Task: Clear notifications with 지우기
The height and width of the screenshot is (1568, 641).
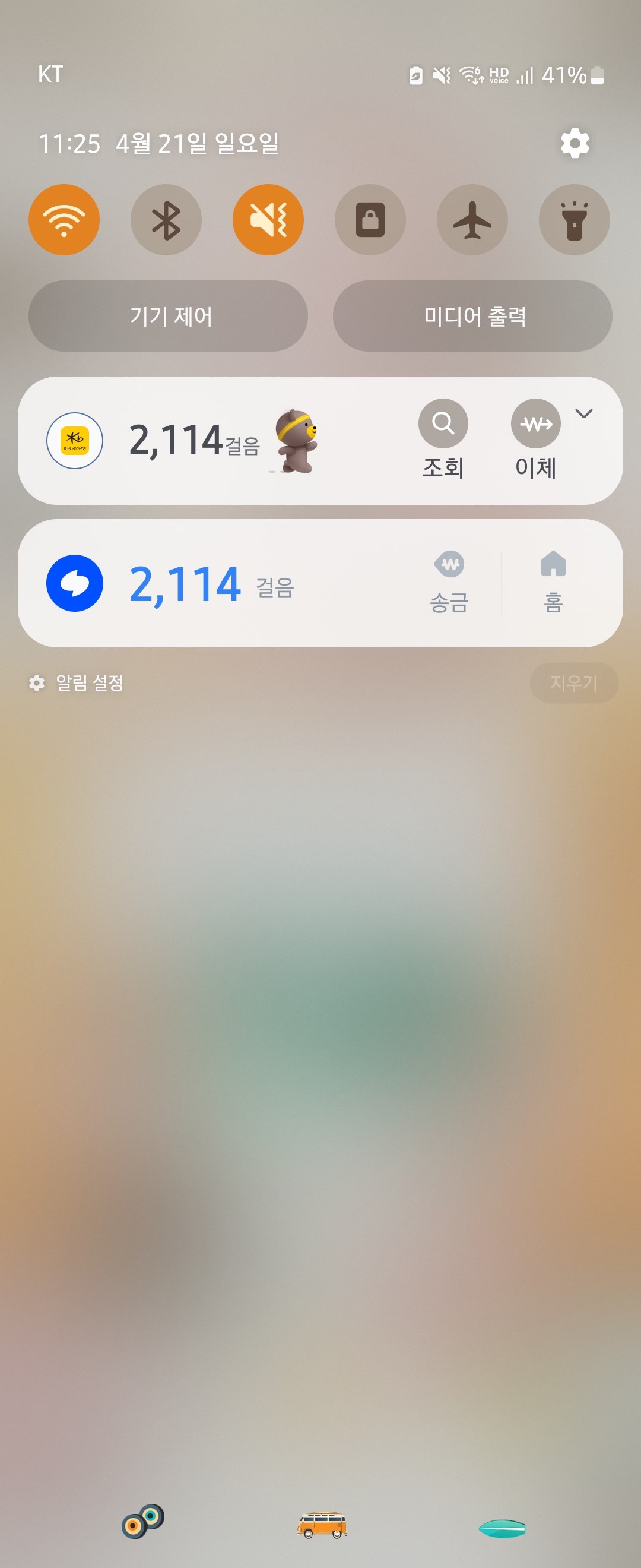Action: pos(574,683)
